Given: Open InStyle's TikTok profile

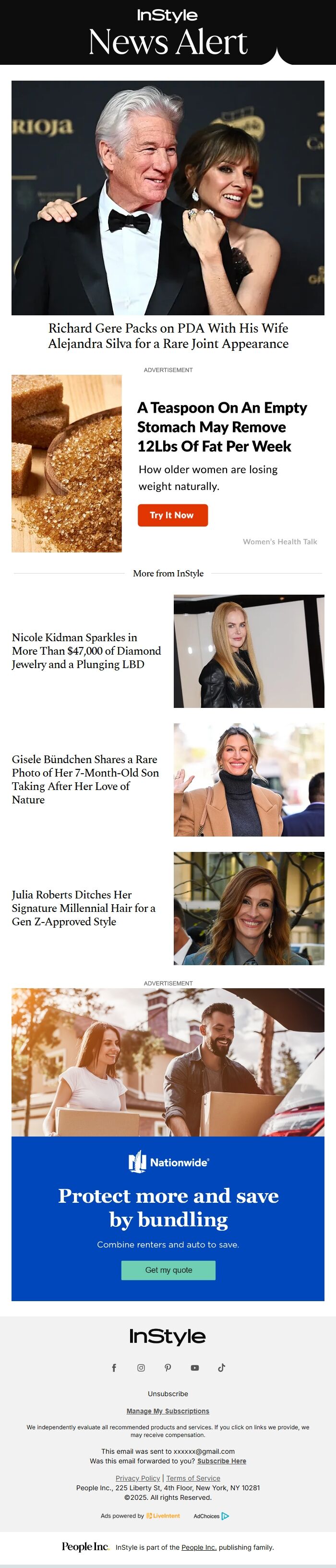Looking at the screenshot, I should [222, 1368].
